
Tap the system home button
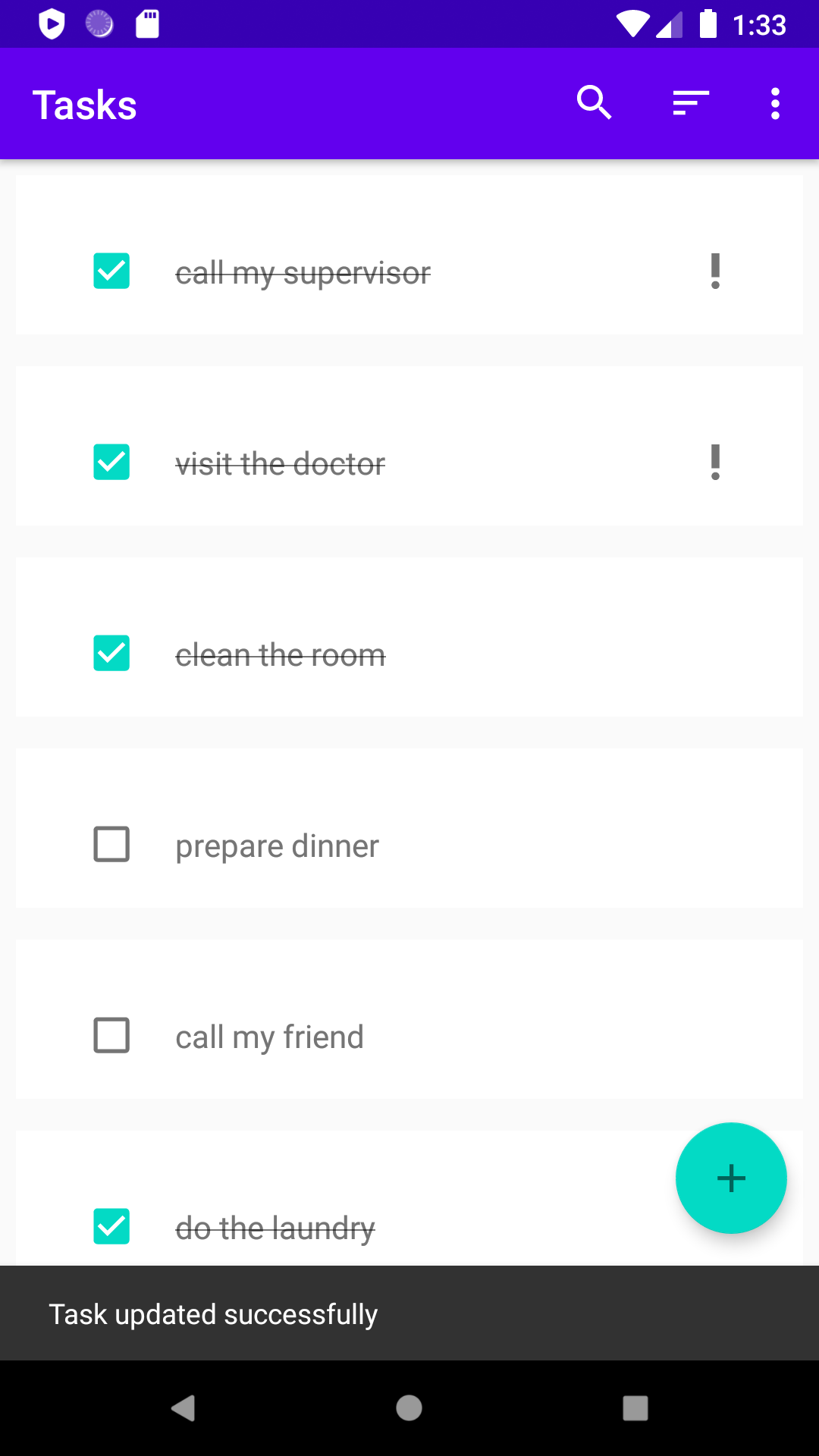click(x=409, y=1408)
